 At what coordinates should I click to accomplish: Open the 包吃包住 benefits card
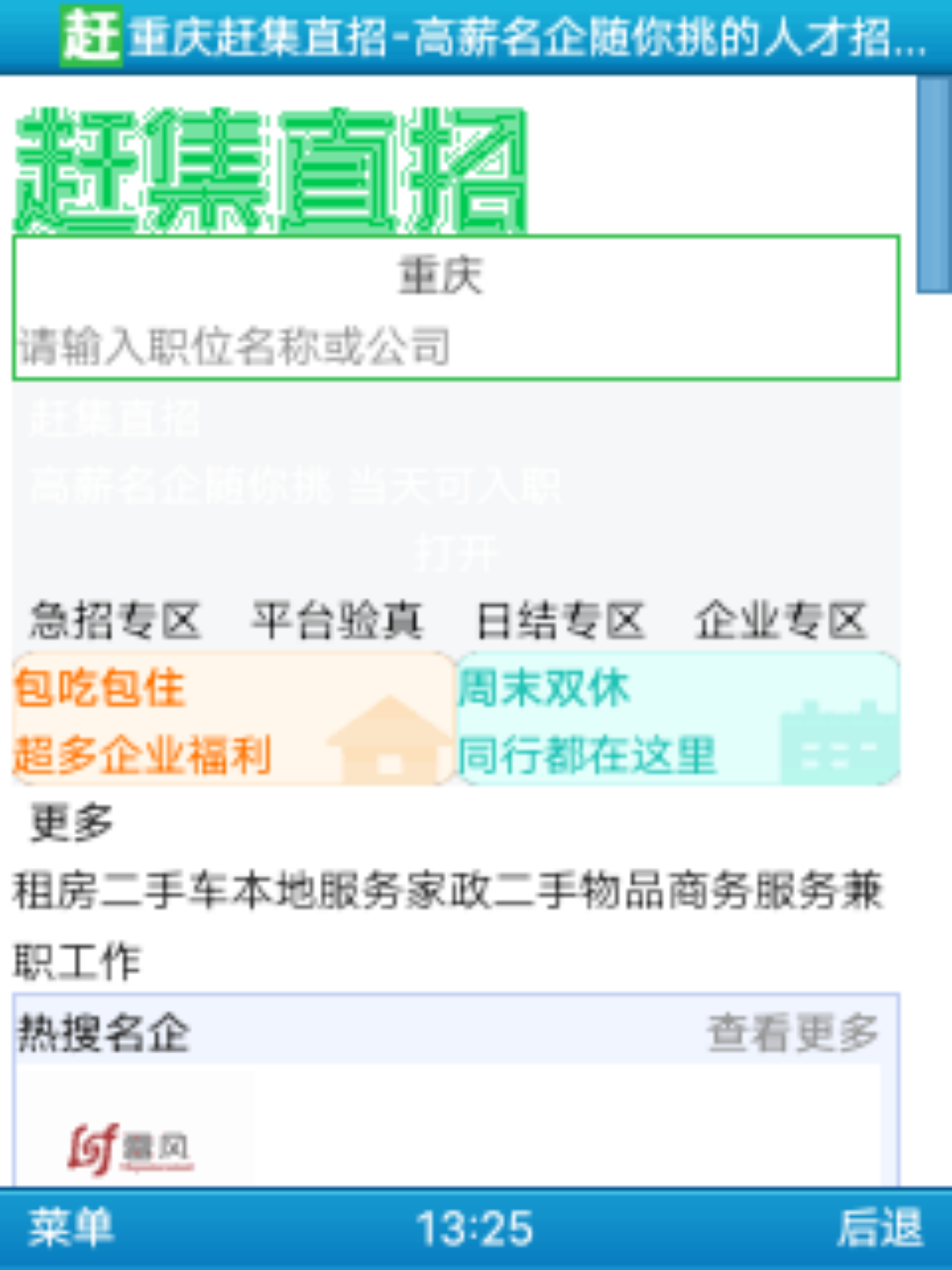[x=232, y=720]
